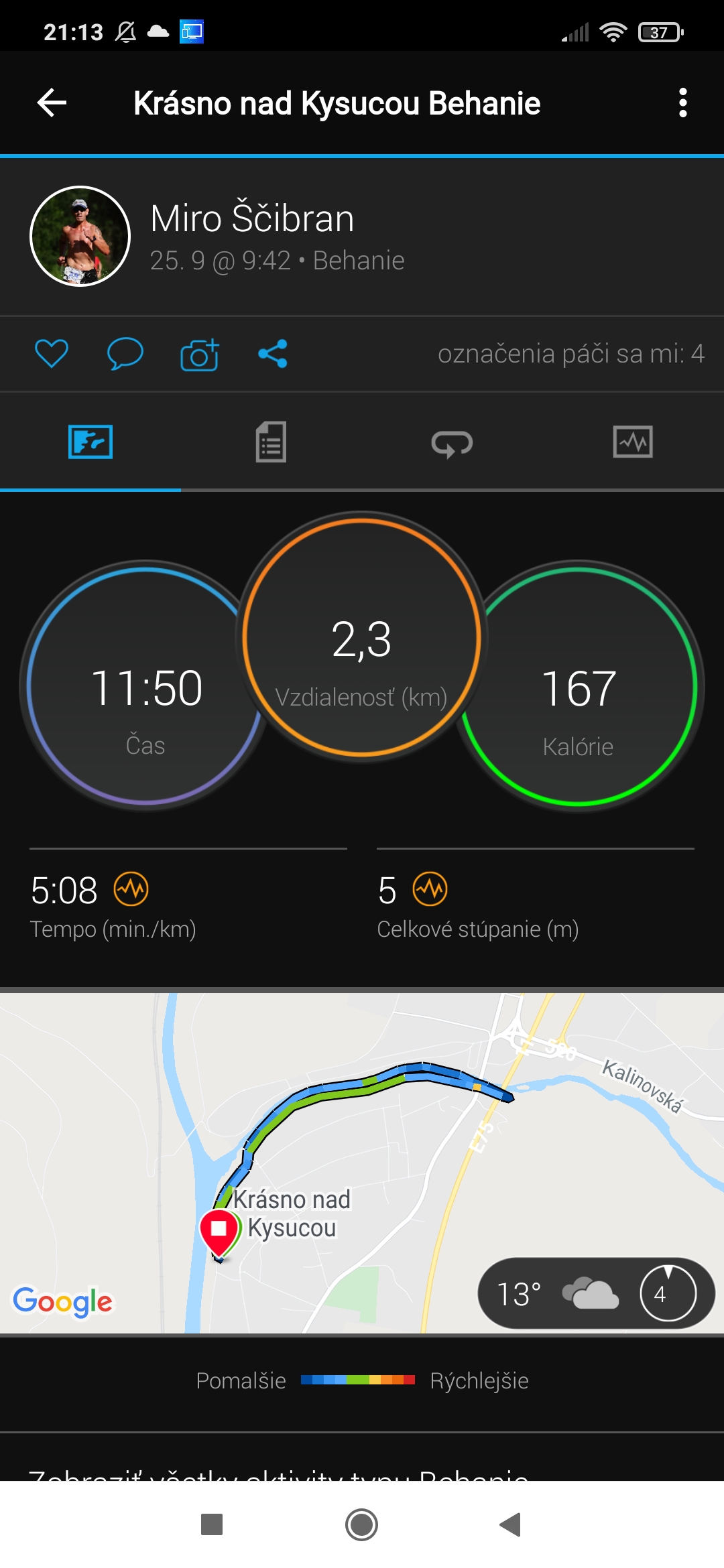Open the 13° weather details badge
This screenshot has height=1568, width=724.
596,1293
